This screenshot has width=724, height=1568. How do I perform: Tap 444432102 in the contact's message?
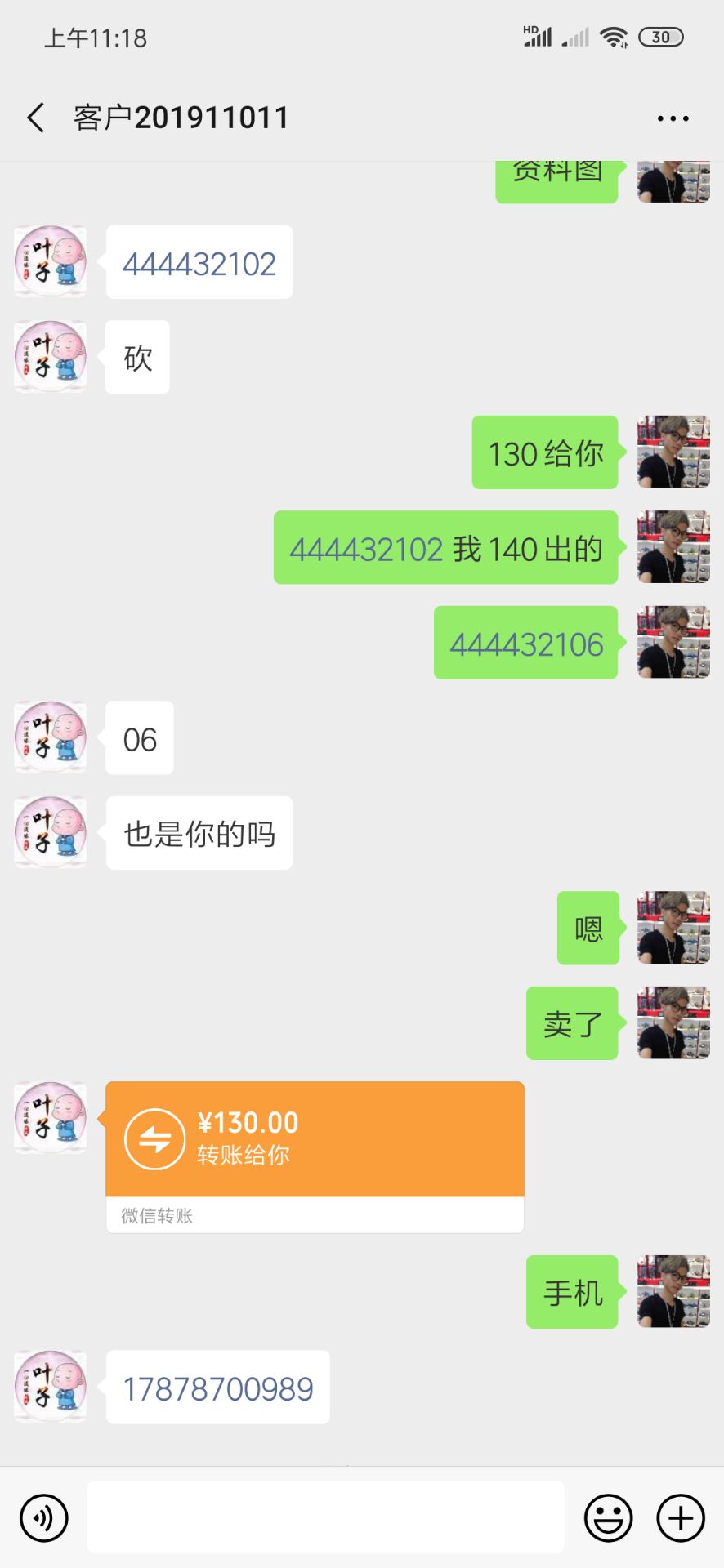tap(199, 264)
